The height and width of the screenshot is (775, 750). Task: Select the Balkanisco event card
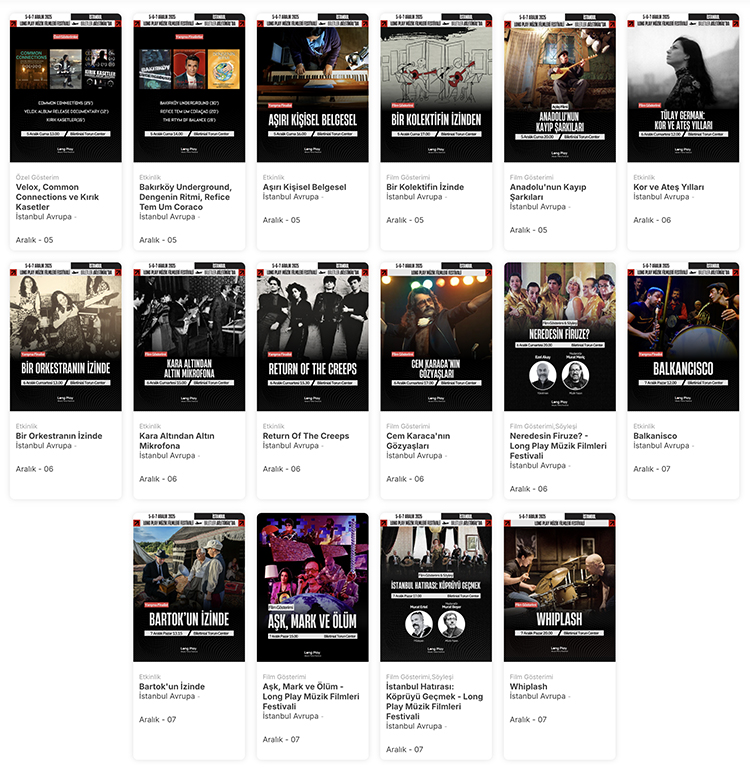(683, 337)
